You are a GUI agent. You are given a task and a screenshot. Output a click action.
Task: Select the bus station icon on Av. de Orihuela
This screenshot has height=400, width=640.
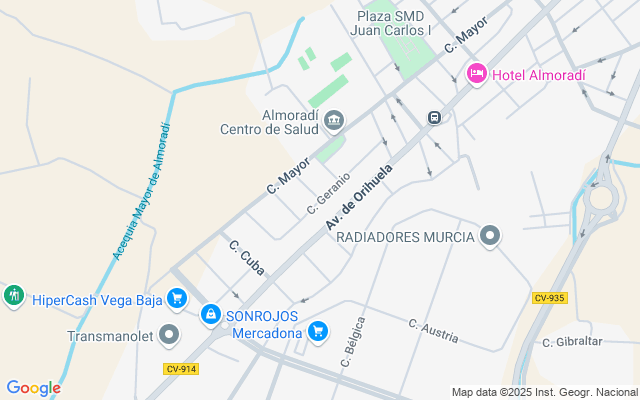point(435,118)
